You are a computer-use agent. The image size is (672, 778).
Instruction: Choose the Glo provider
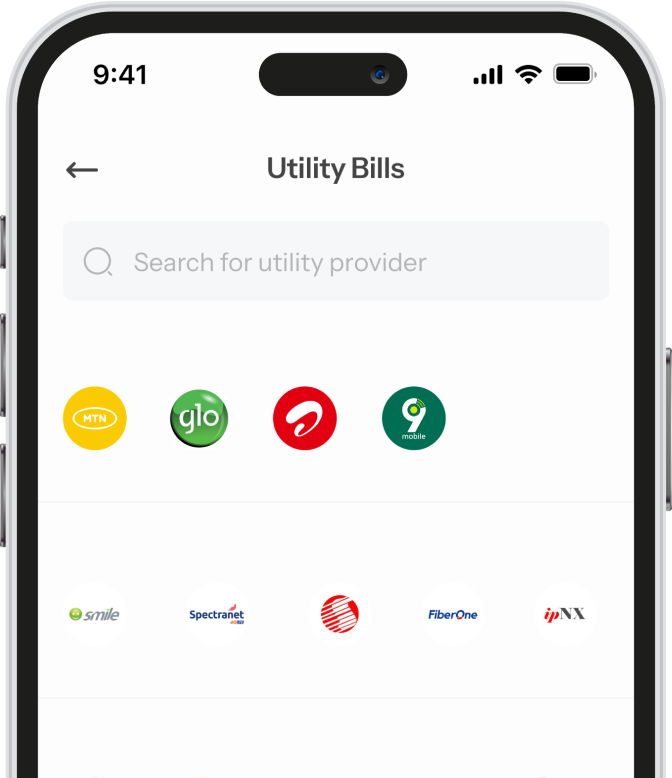tap(199, 418)
